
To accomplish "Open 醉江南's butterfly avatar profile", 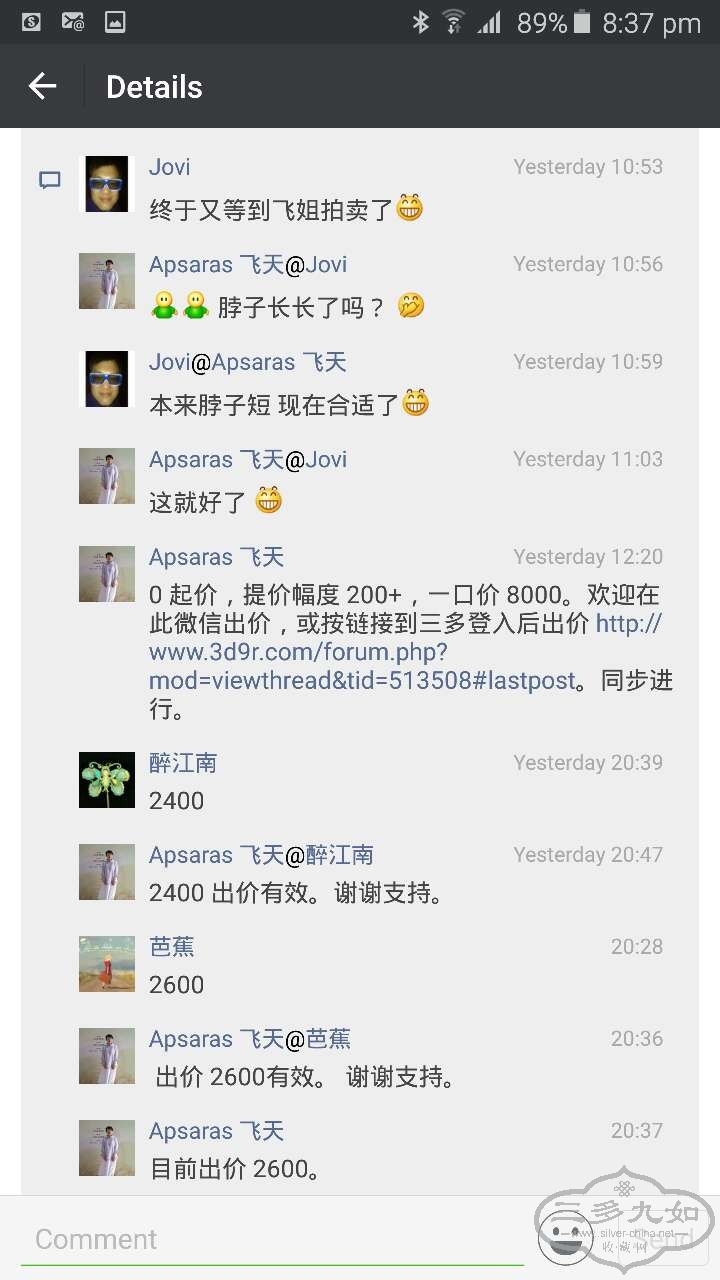I will point(107,780).
